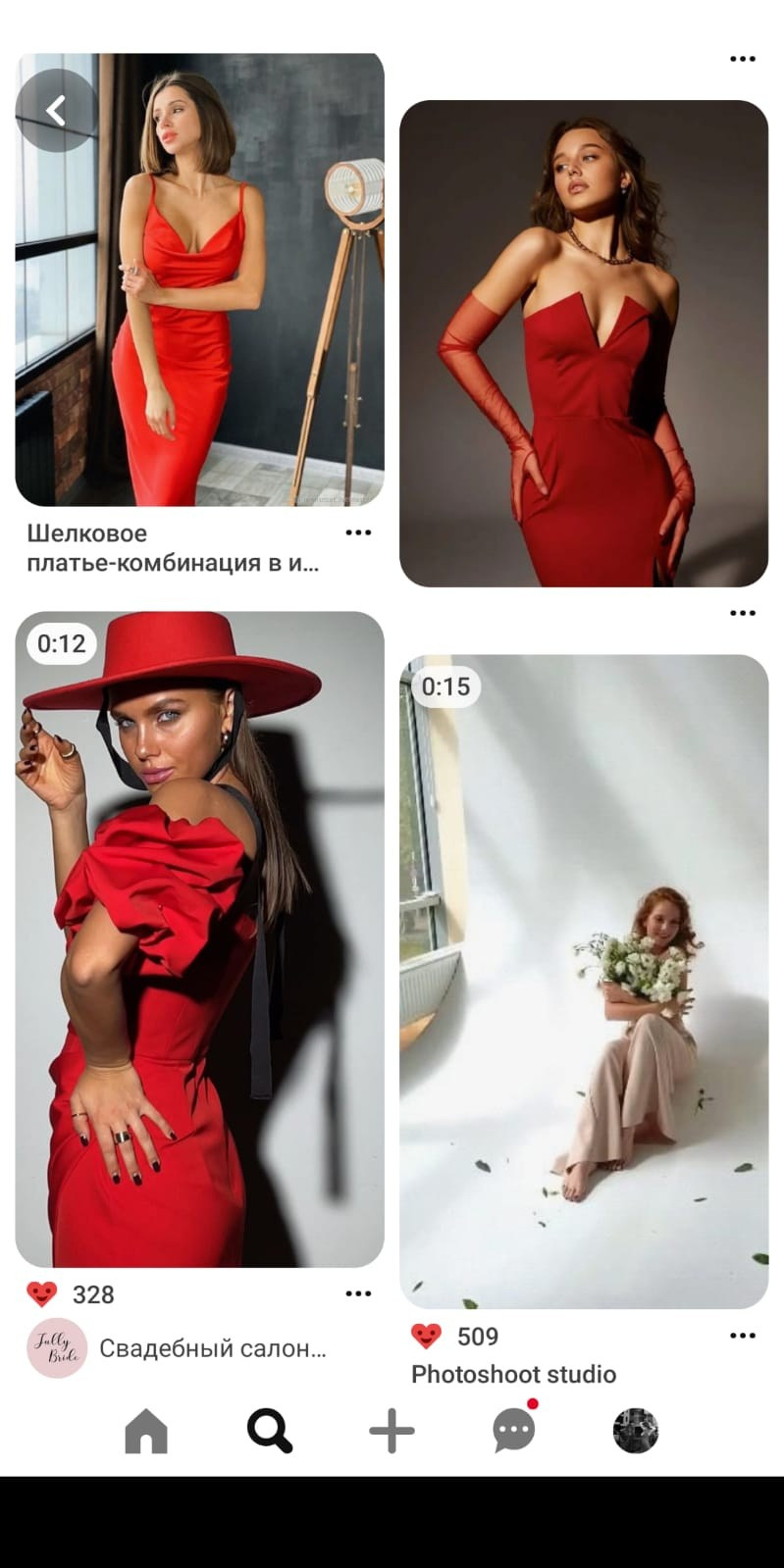The height and width of the screenshot is (1568, 784).
Task: Open the Photoshoot studio video pin
Action: click(x=583, y=981)
